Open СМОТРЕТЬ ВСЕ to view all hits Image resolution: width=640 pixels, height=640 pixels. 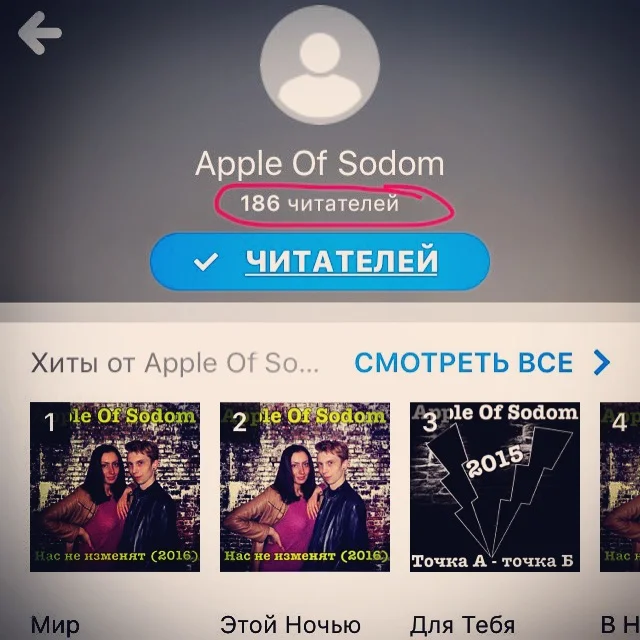tap(480, 362)
